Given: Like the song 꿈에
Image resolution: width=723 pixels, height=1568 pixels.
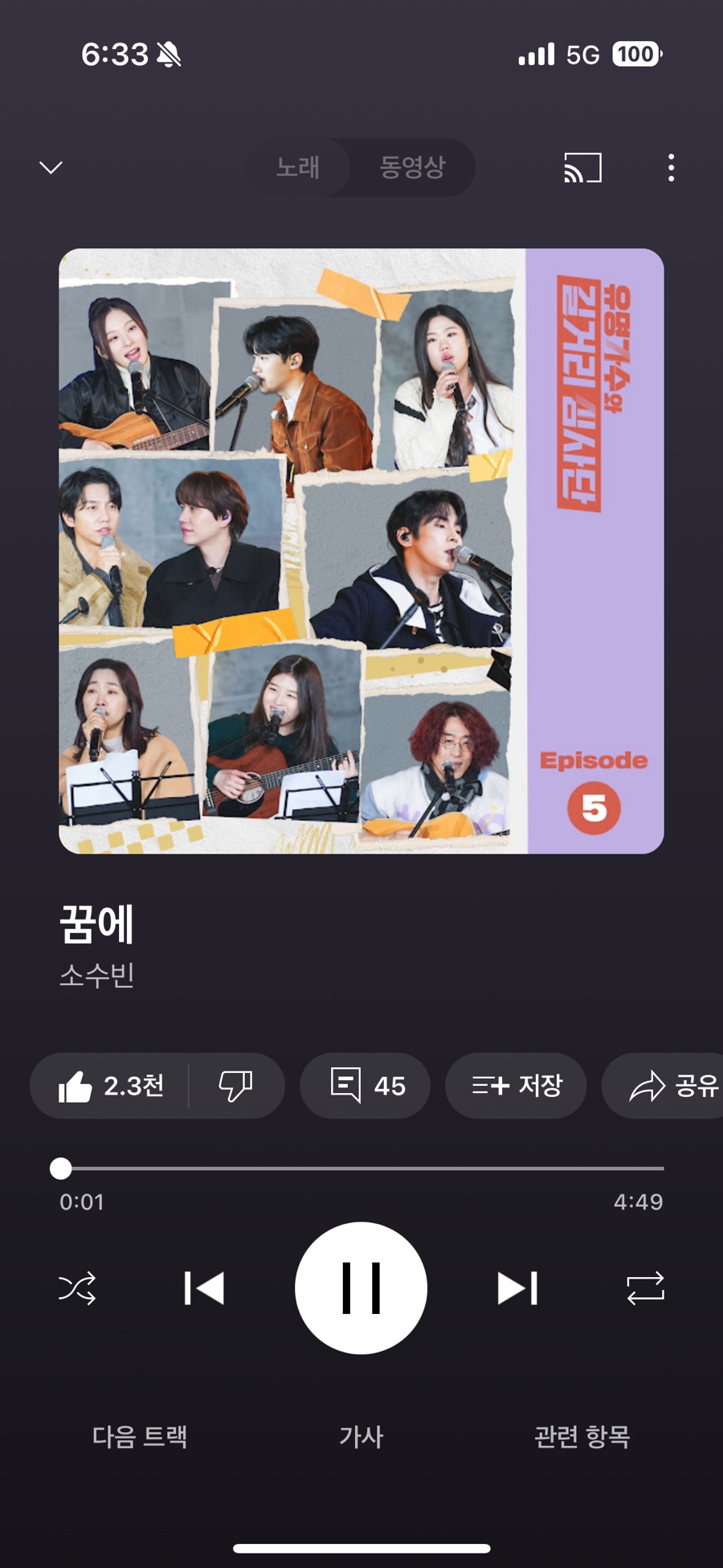Looking at the screenshot, I should 111,1086.
